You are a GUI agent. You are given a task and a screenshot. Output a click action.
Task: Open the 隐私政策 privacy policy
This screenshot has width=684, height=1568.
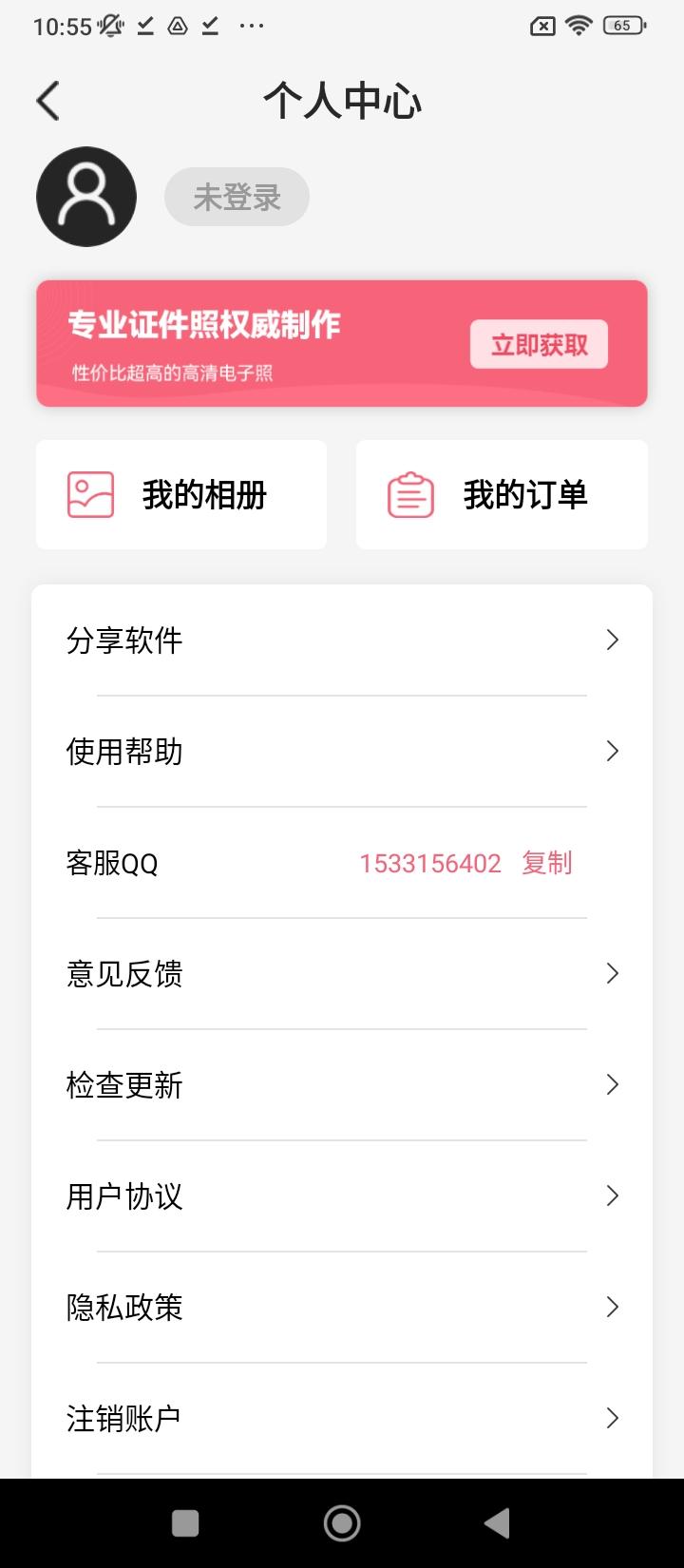tap(342, 1307)
